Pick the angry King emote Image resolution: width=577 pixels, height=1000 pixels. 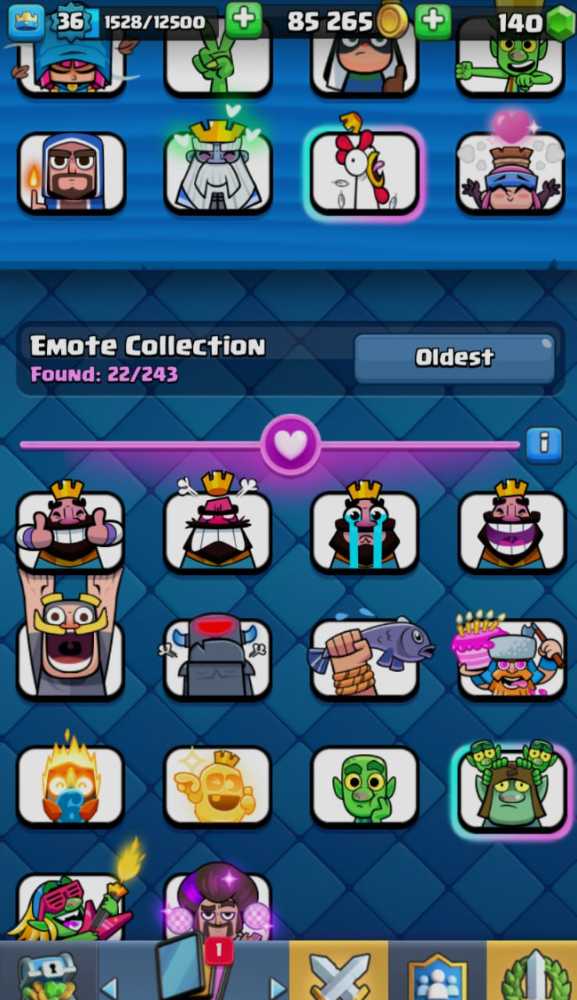[217, 526]
